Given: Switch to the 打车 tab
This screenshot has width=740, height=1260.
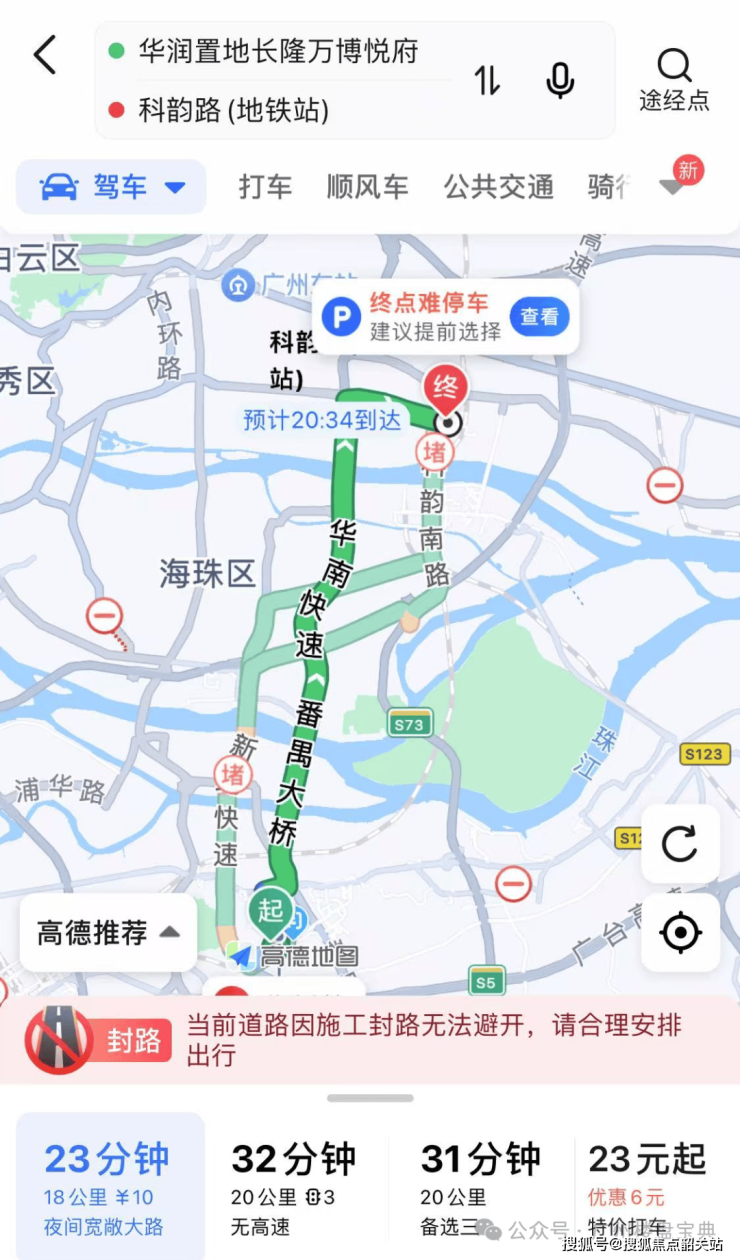Looking at the screenshot, I should coord(265,187).
